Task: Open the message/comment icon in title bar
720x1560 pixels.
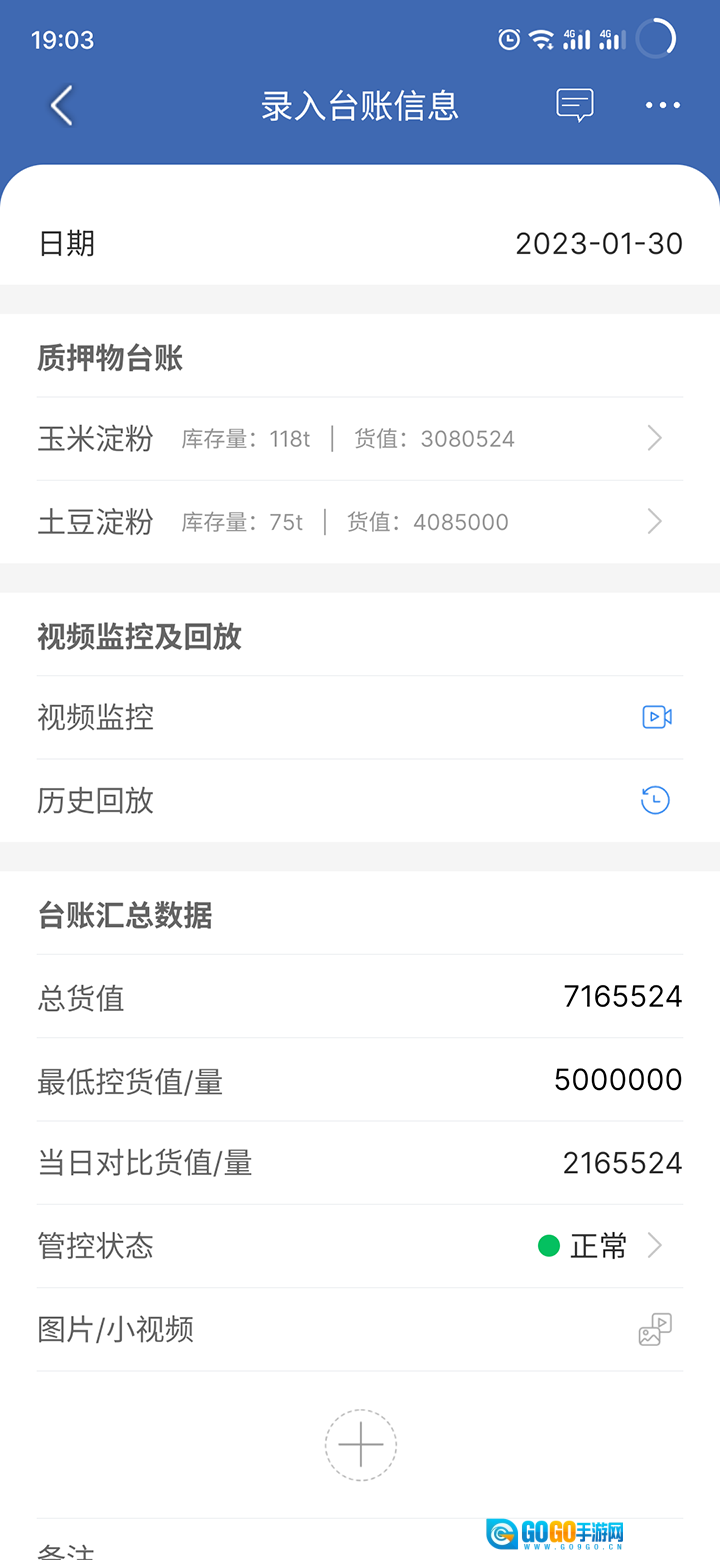Action: click(575, 104)
